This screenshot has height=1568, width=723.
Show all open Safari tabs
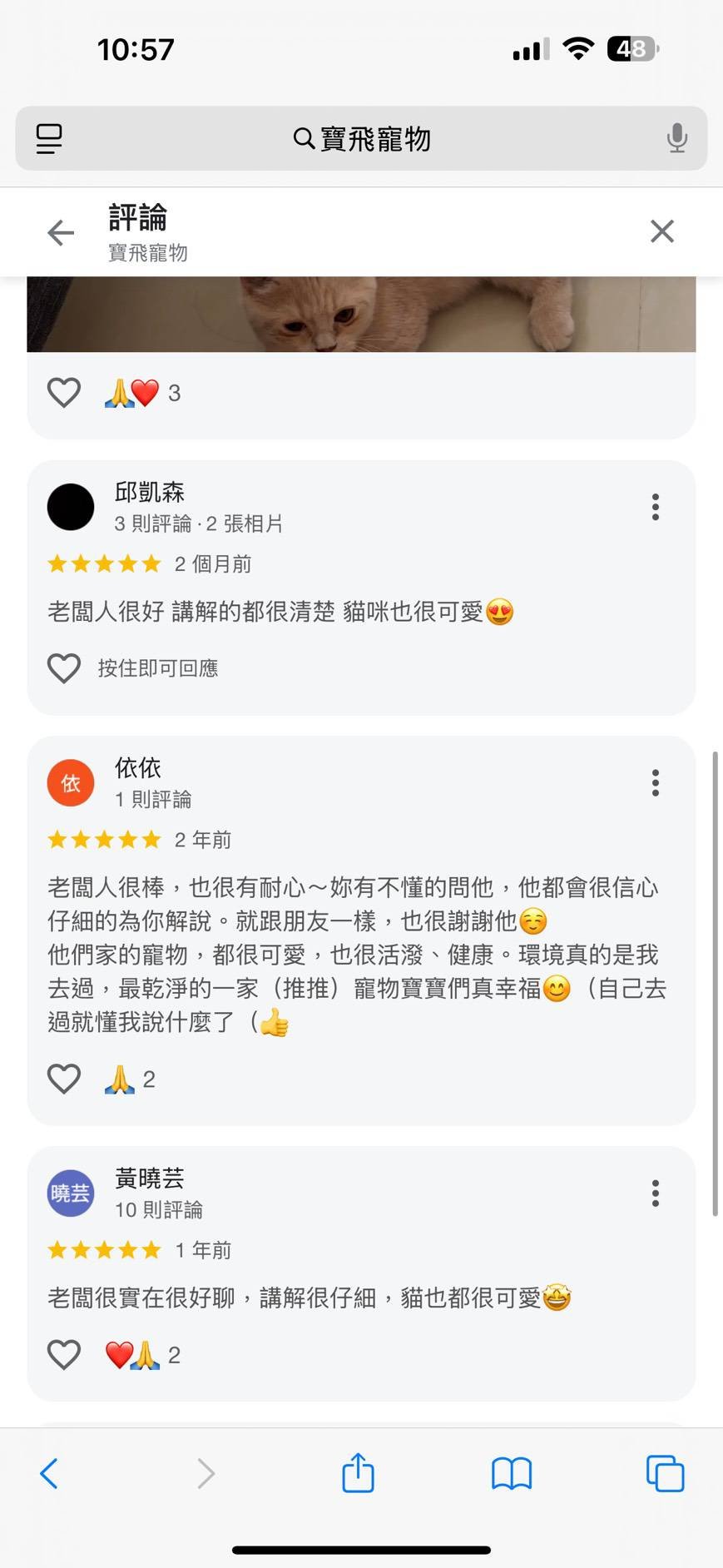tap(665, 1474)
